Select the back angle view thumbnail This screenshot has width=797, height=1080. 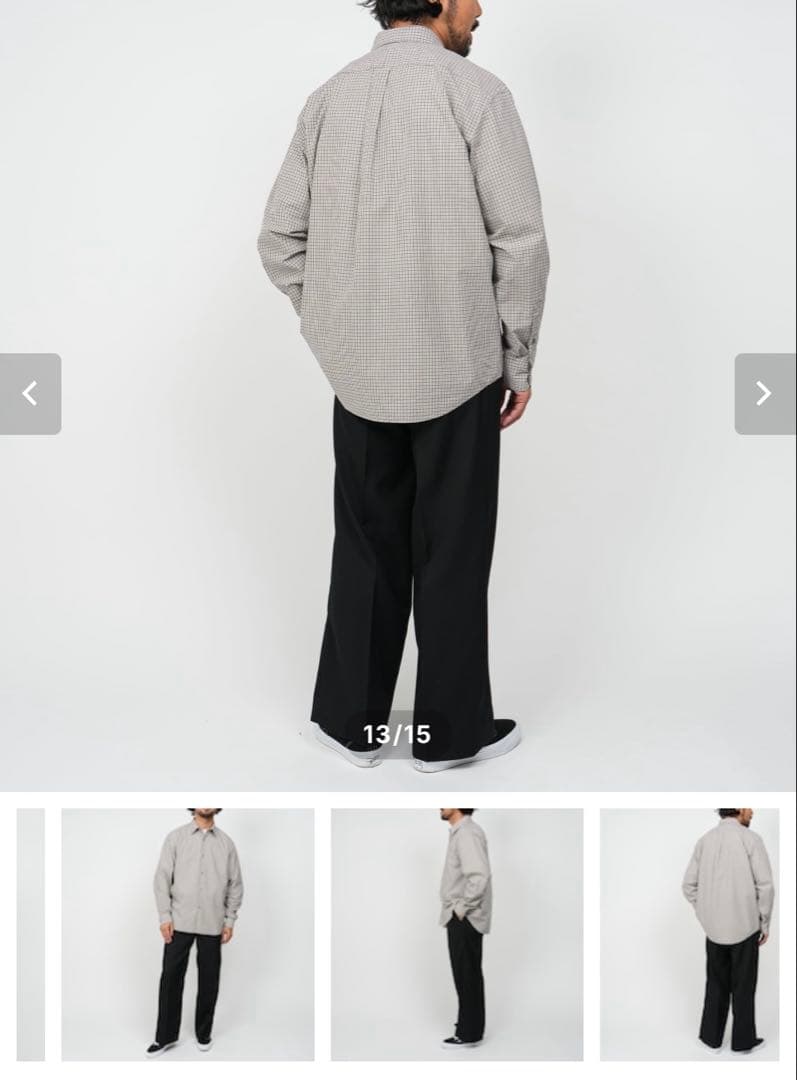pyautogui.click(x=690, y=934)
